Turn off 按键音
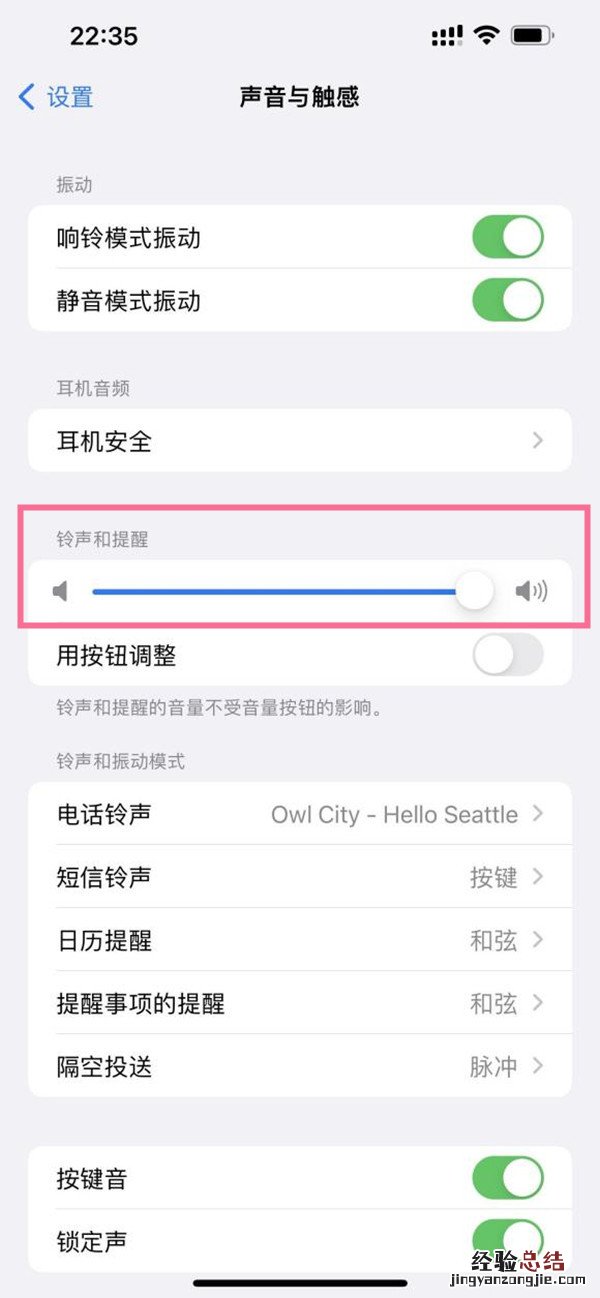Viewport: 600px width, 1298px height. coord(507,1178)
